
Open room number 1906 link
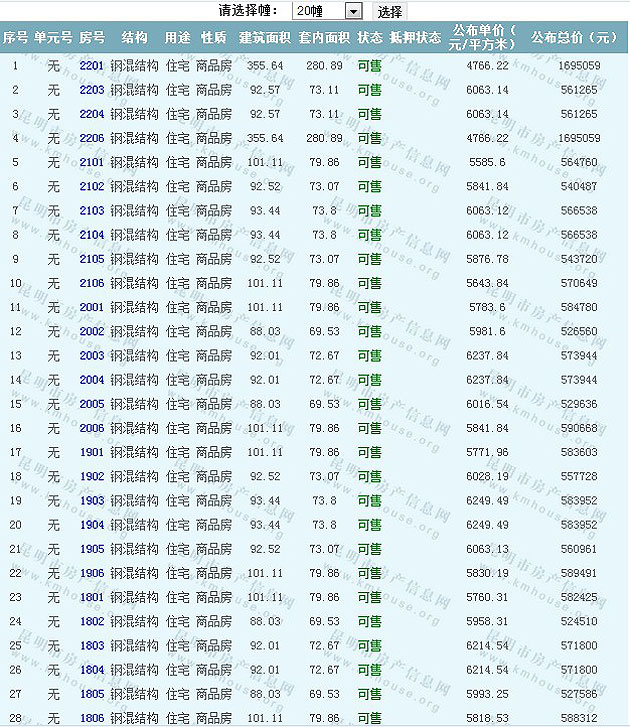click(91, 573)
